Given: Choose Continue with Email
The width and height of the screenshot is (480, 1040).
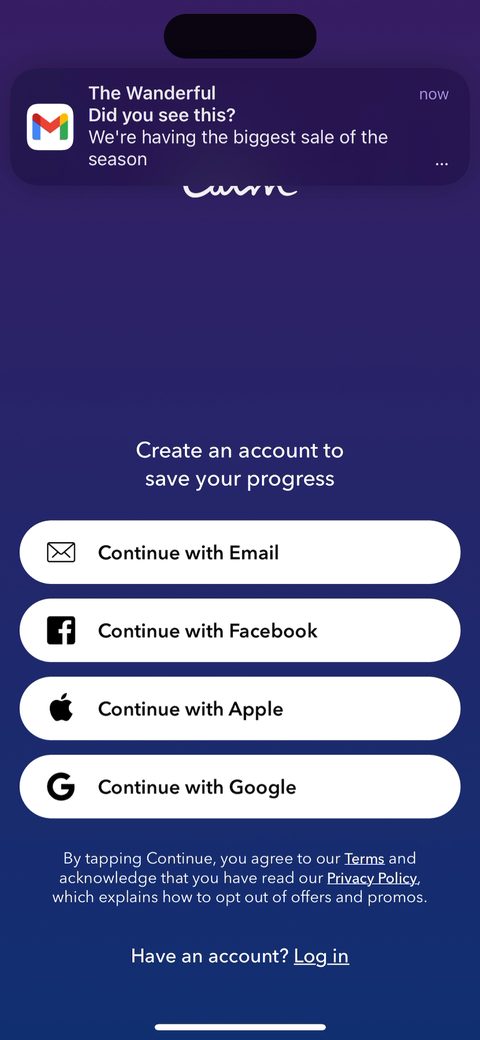Looking at the screenshot, I should click(240, 552).
